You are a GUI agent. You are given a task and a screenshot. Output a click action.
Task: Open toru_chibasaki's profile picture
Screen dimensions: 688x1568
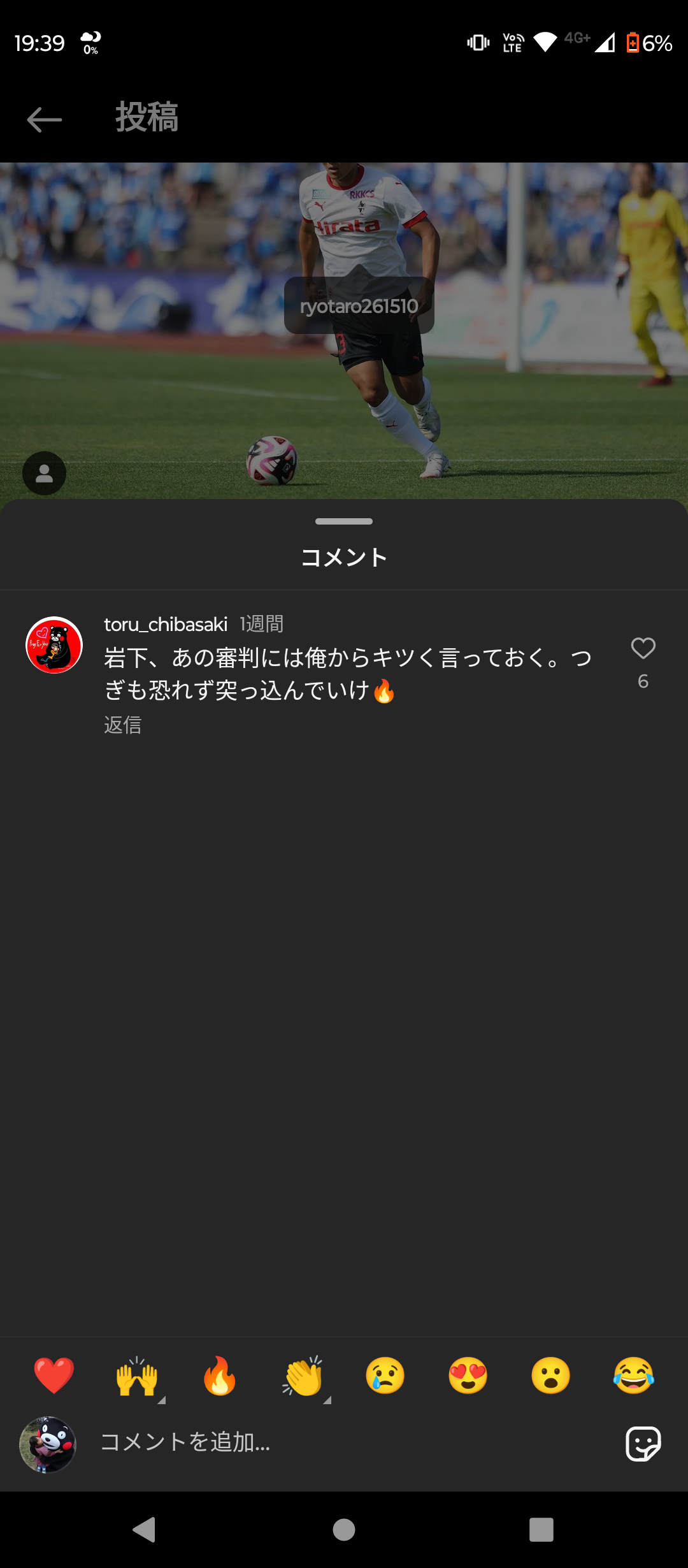54,645
